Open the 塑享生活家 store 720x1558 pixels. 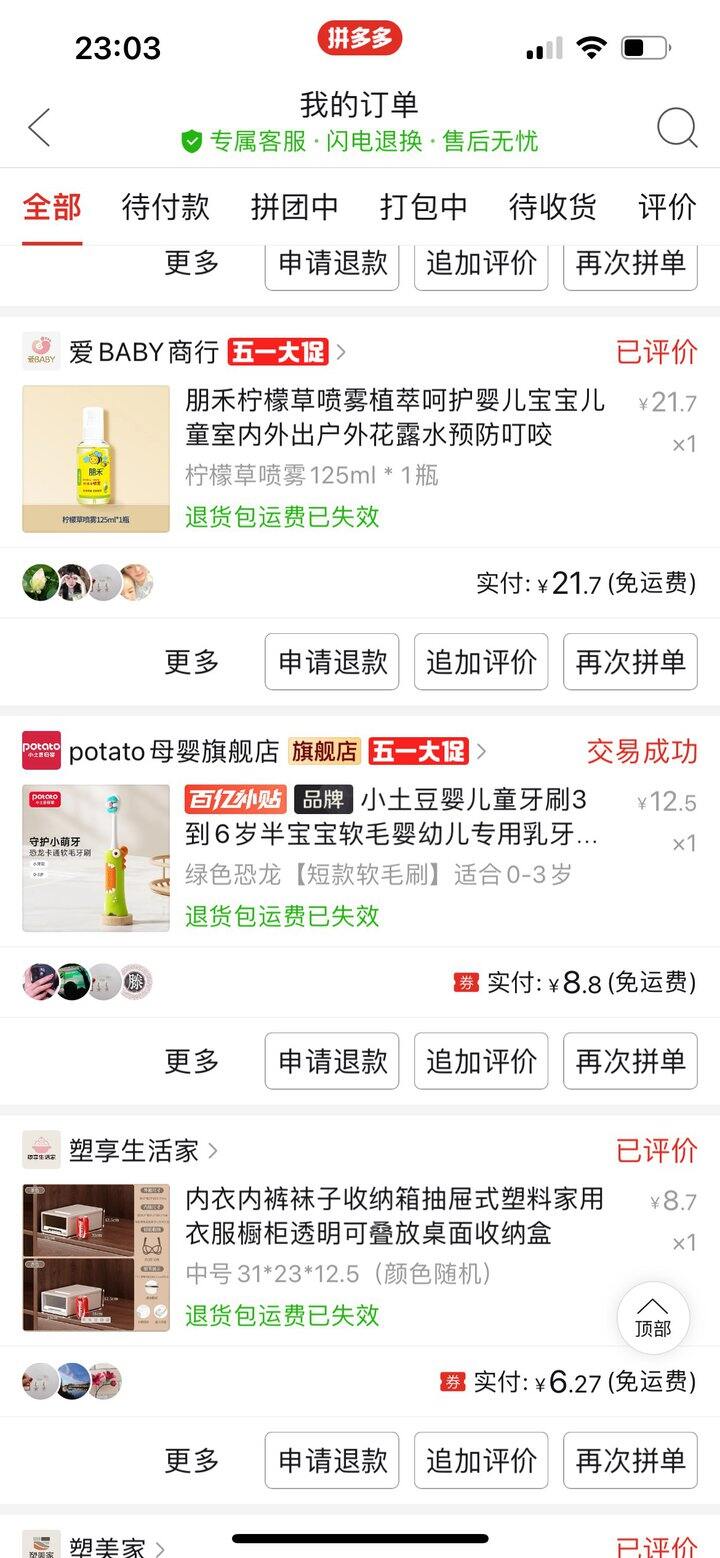tap(133, 1150)
